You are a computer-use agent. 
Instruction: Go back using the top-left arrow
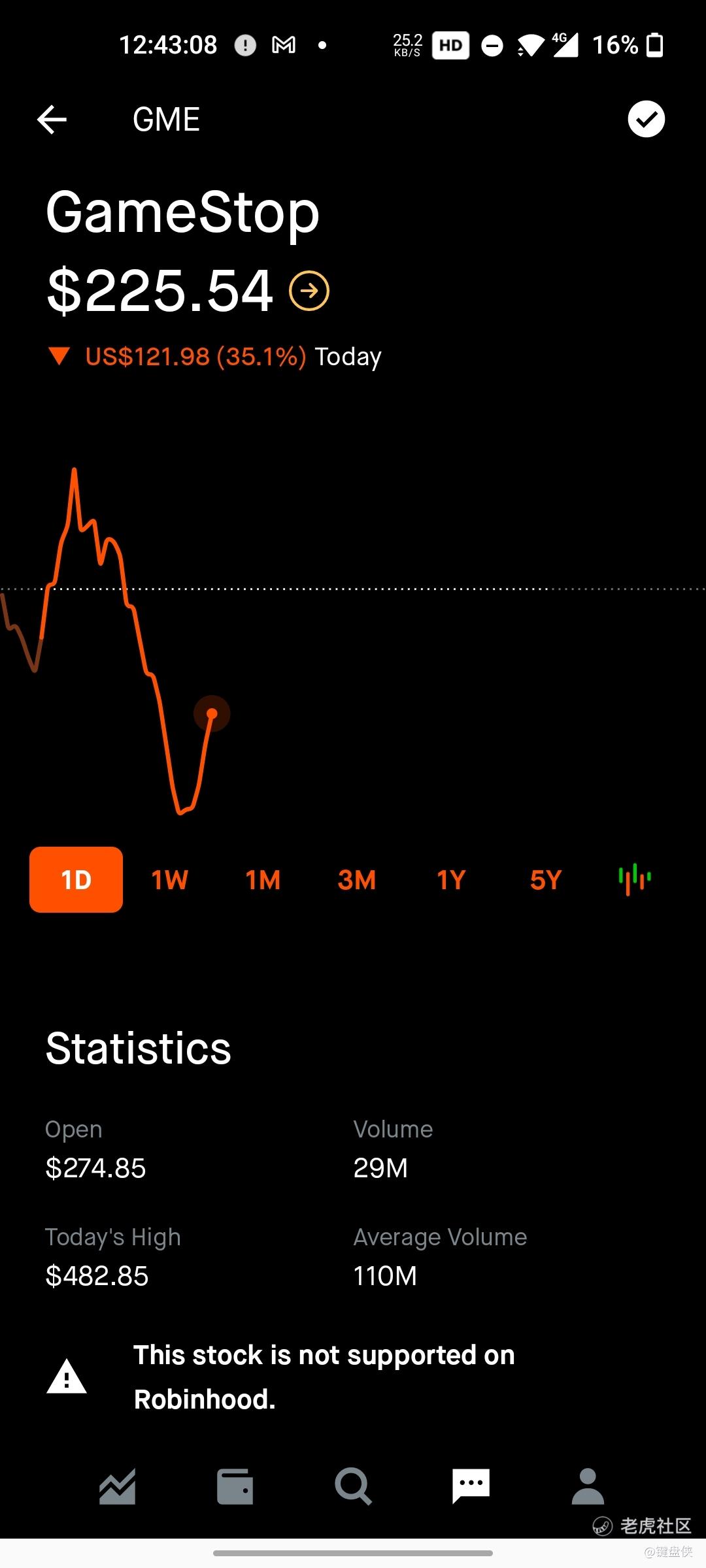tap(52, 120)
